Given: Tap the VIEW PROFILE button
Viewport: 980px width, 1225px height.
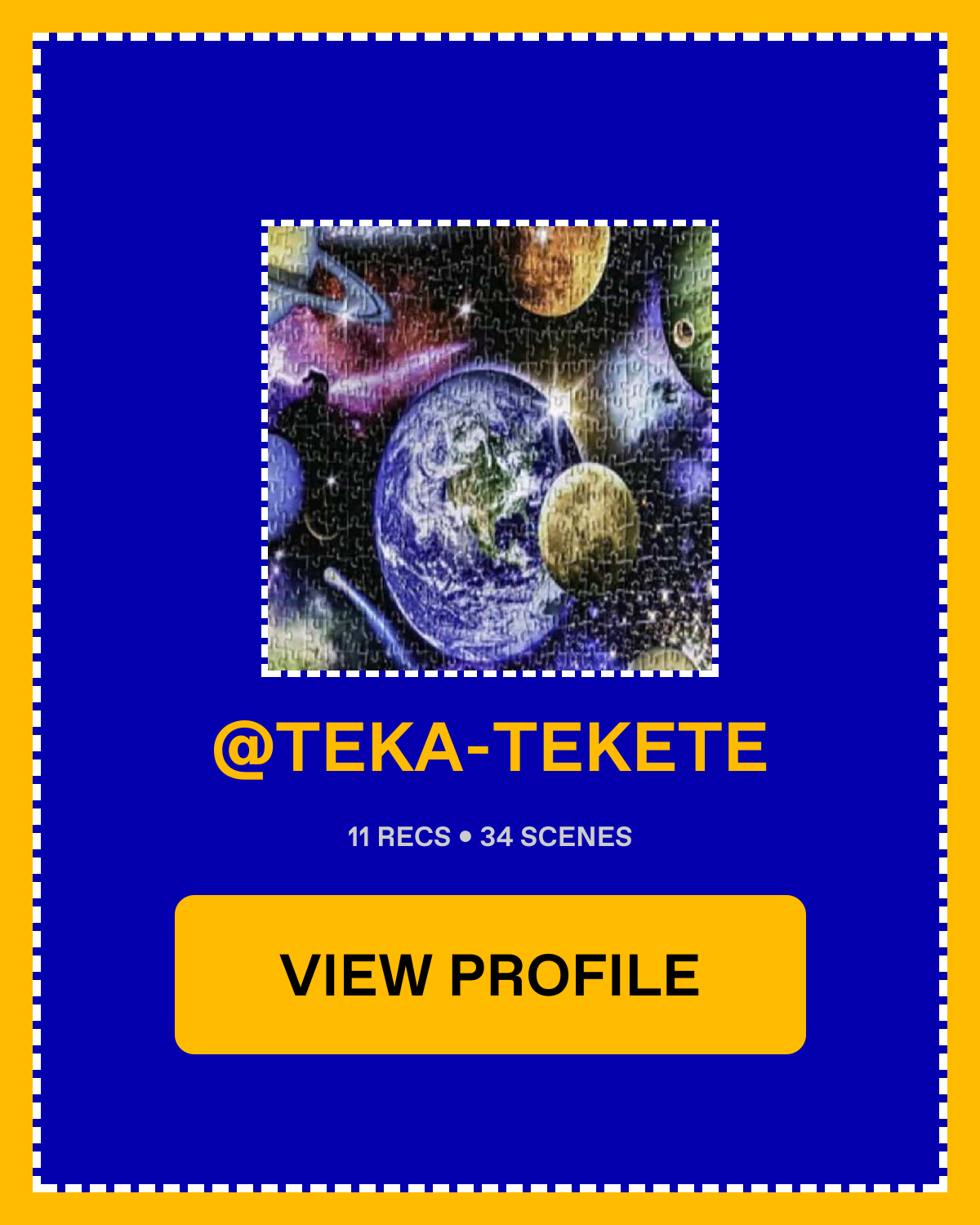Looking at the screenshot, I should coord(490,974).
